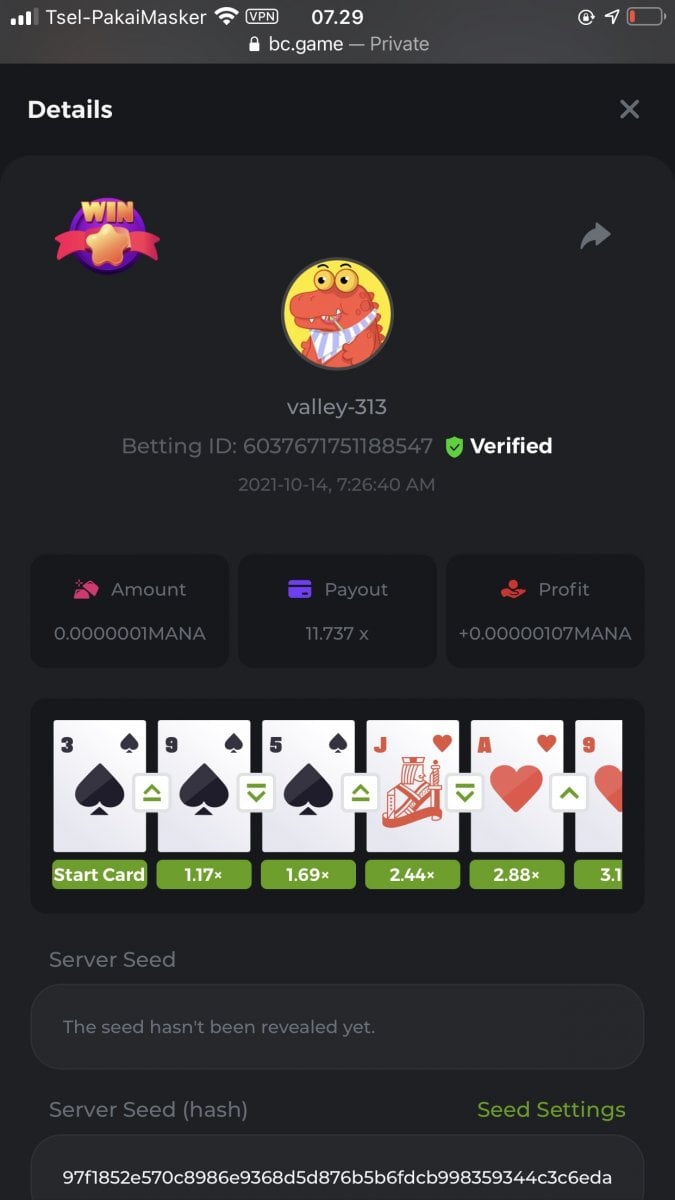Open valley-313 profile avatar
The height and width of the screenshot is (1200, 675).
(x=337, y=314)
